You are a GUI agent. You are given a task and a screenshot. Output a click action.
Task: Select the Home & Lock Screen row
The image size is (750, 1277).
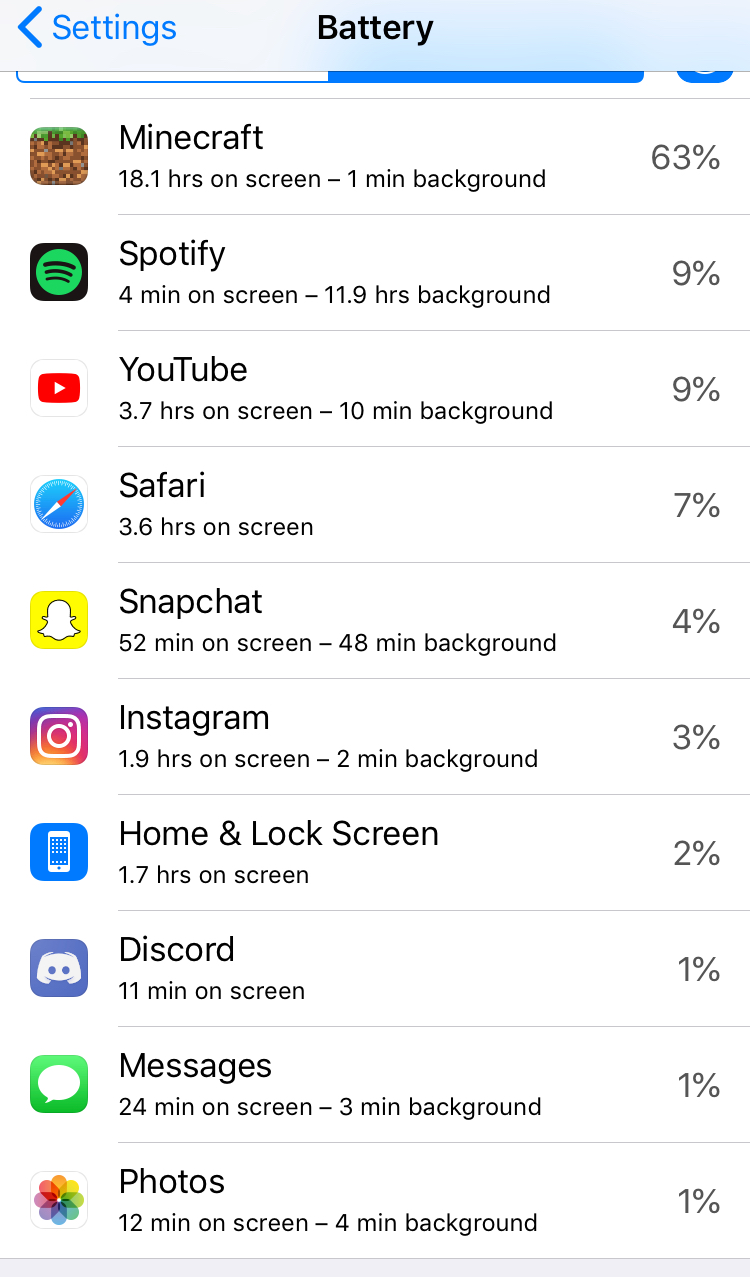[375, 853]
